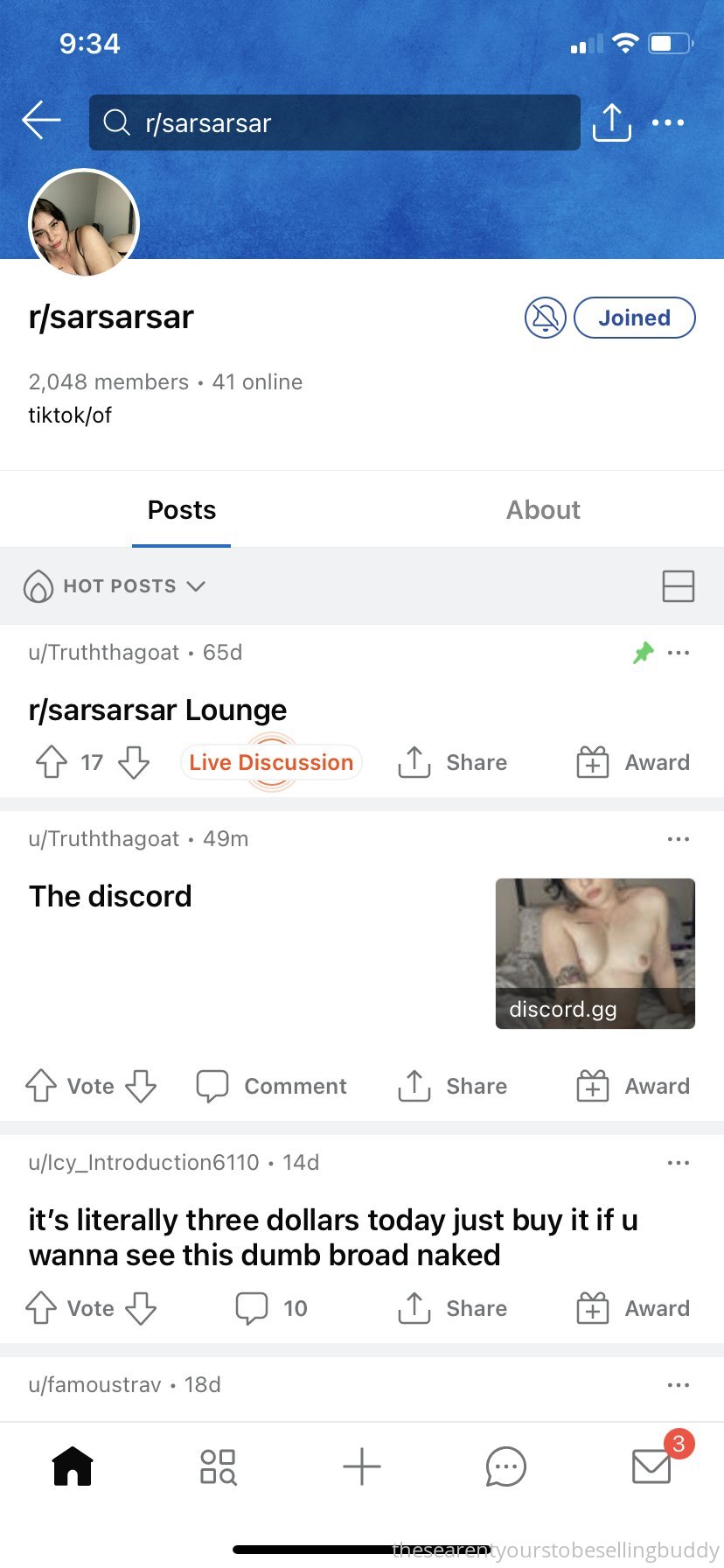Create a new post with plus
Viewport: 724px width, 1568px height.
click(x=362, y=1466)
